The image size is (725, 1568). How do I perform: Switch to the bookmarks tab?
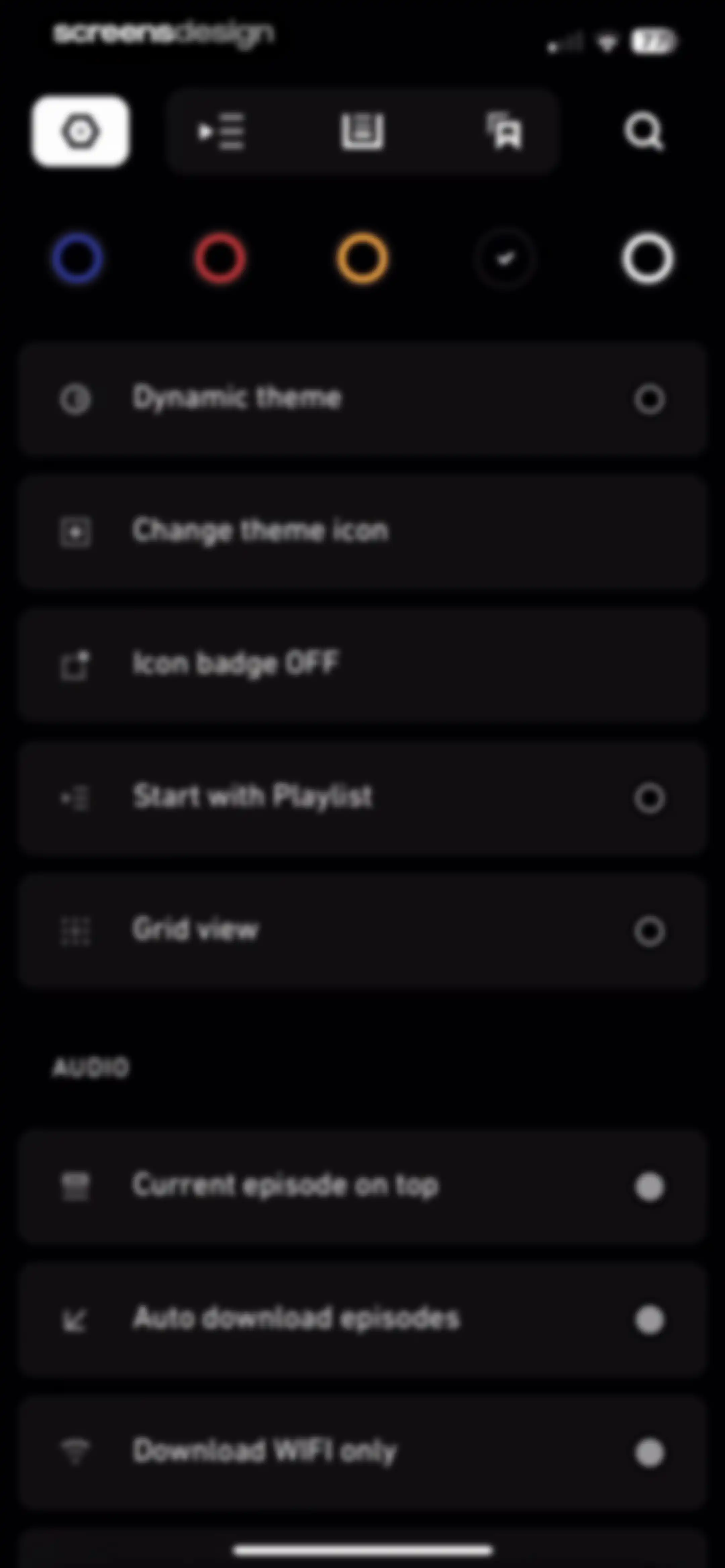[x=504, y=131]
